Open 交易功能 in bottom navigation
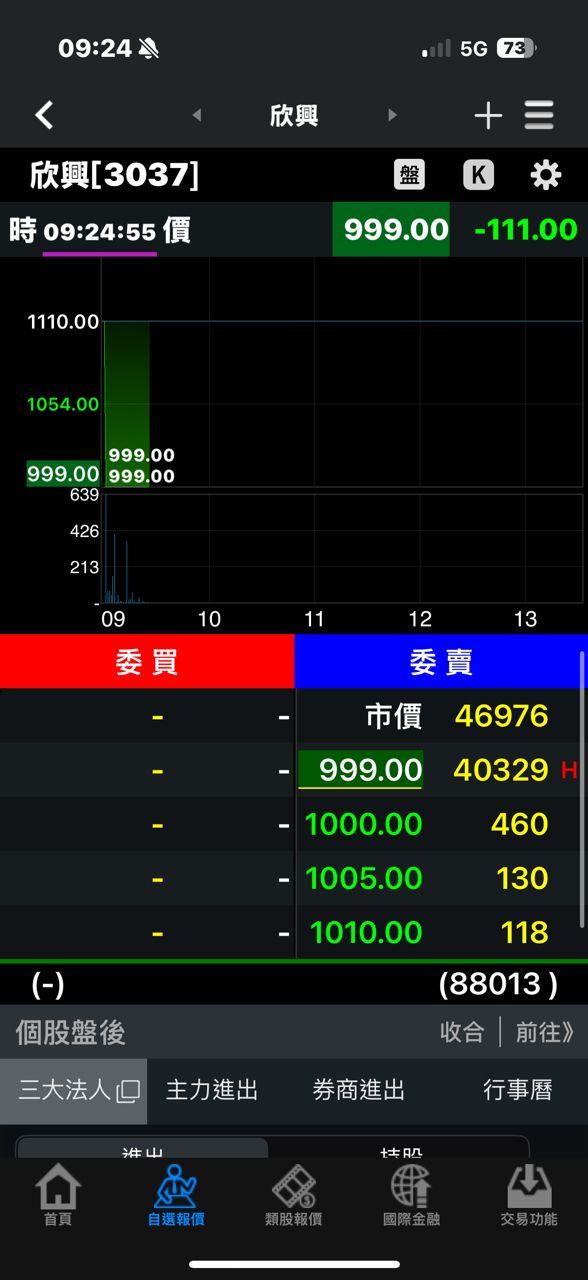 [529, 1195]
